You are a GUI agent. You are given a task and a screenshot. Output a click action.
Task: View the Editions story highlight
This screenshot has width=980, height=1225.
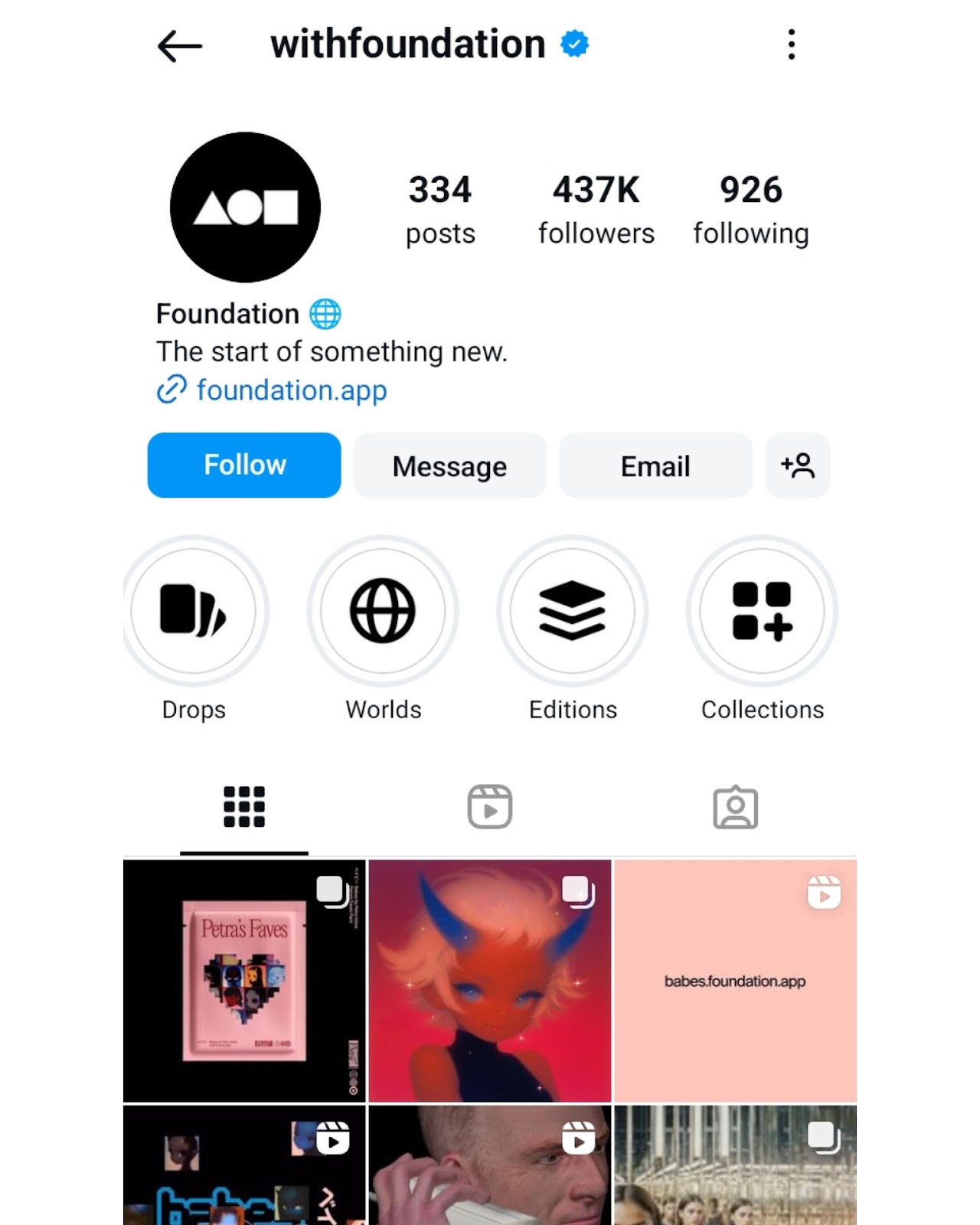click(x=573, y=611)
